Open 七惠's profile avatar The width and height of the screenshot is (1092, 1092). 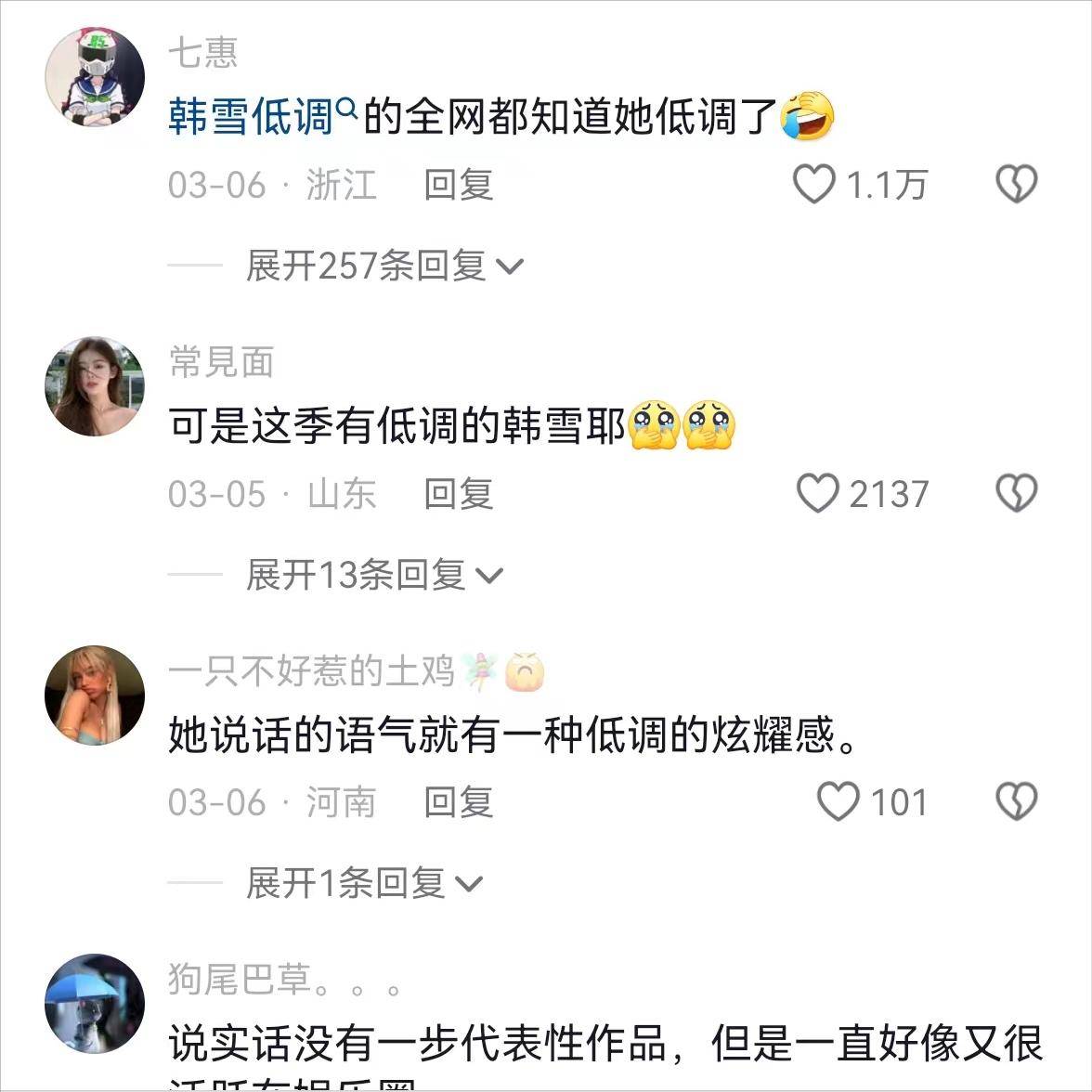pyautogui.click(x=95, y=77)
